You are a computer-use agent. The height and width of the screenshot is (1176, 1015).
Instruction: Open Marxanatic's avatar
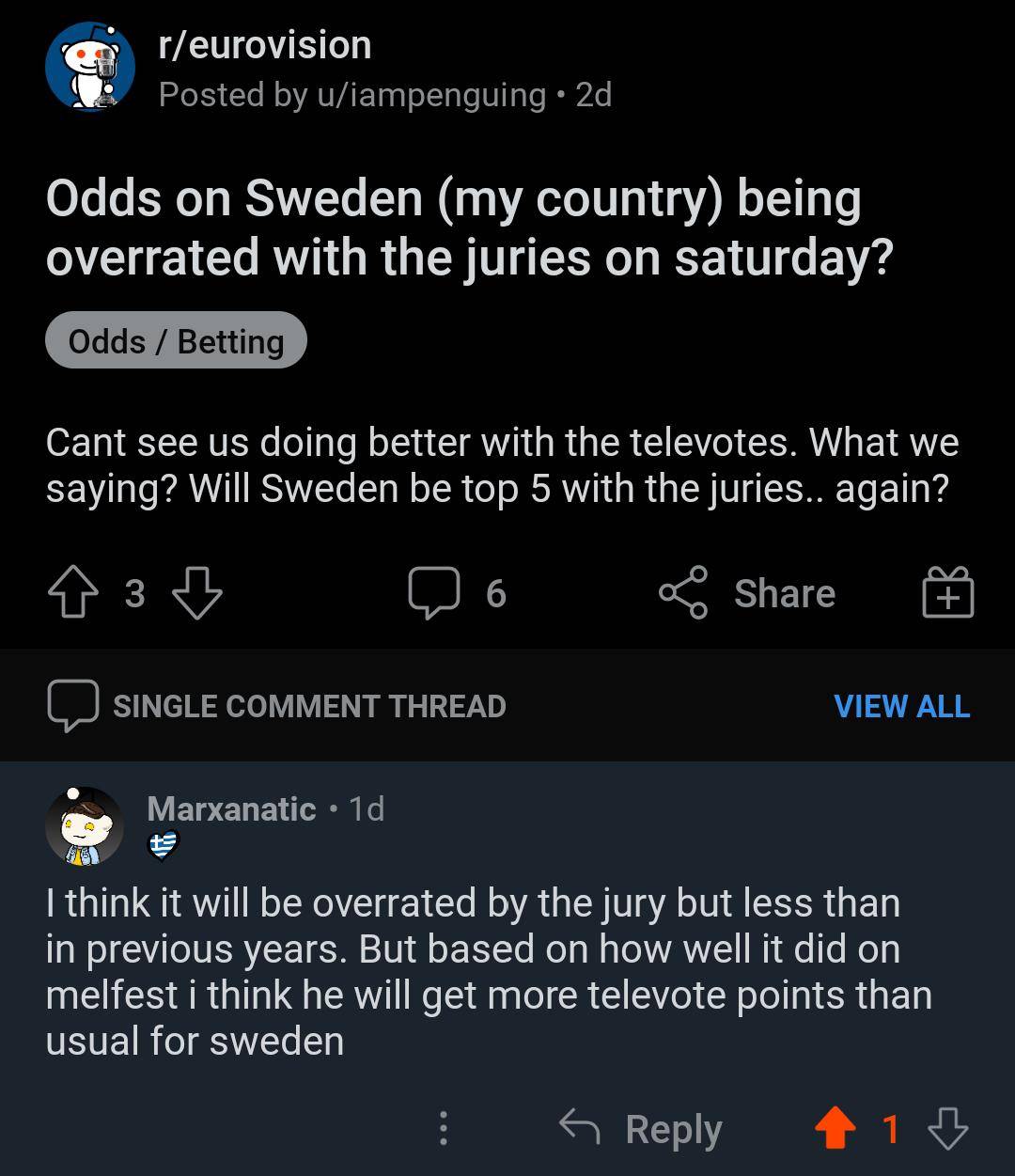point(85,826)
